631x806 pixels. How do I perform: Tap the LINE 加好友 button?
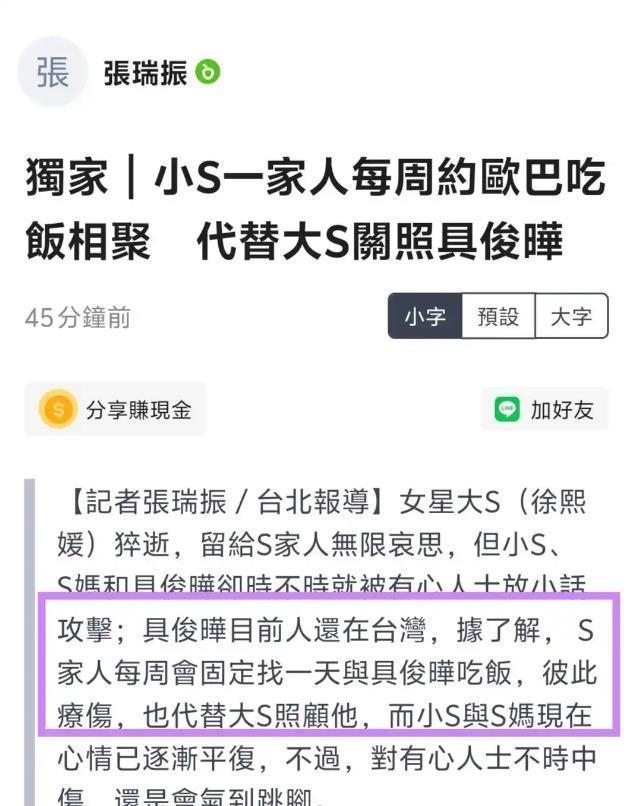click(x=545, y=409)
